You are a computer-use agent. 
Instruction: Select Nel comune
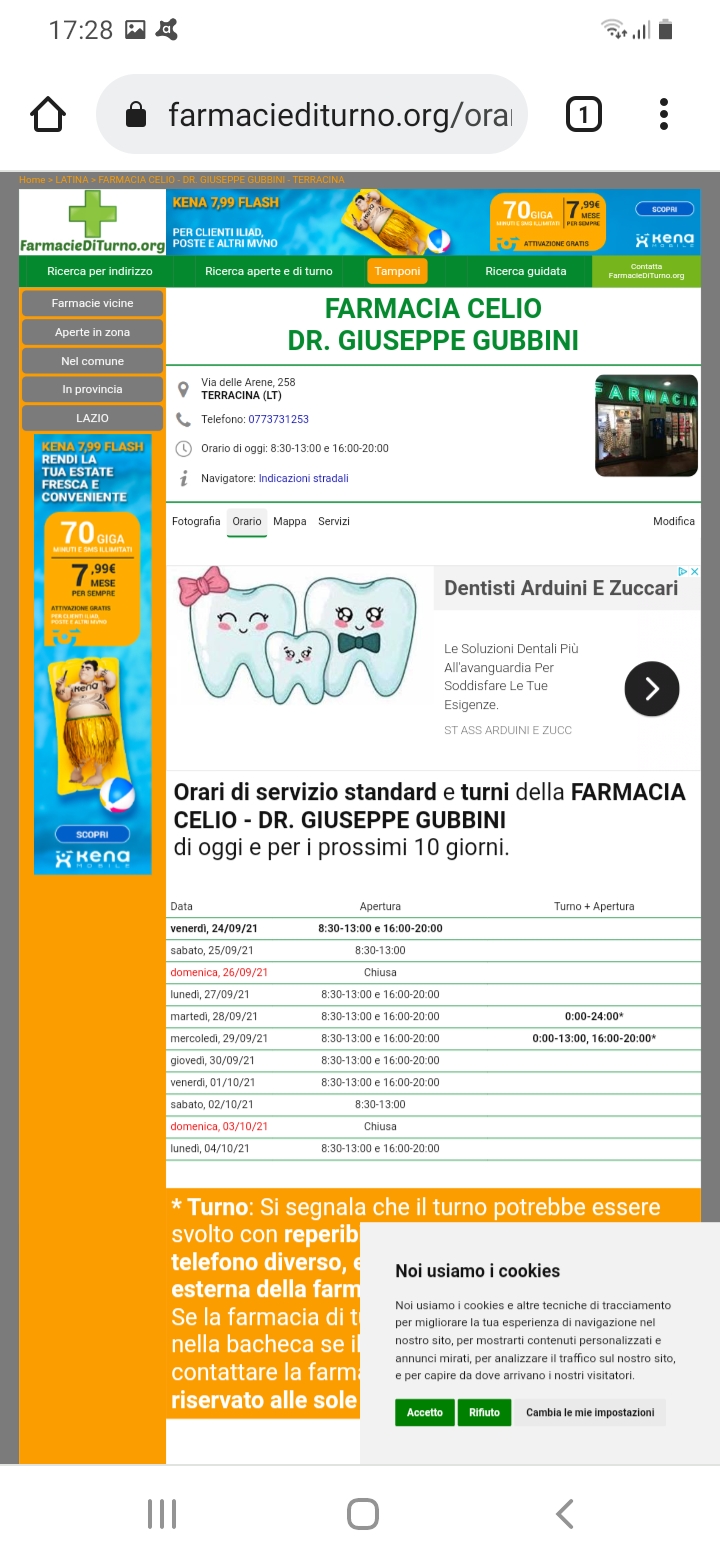pos(92,361)
